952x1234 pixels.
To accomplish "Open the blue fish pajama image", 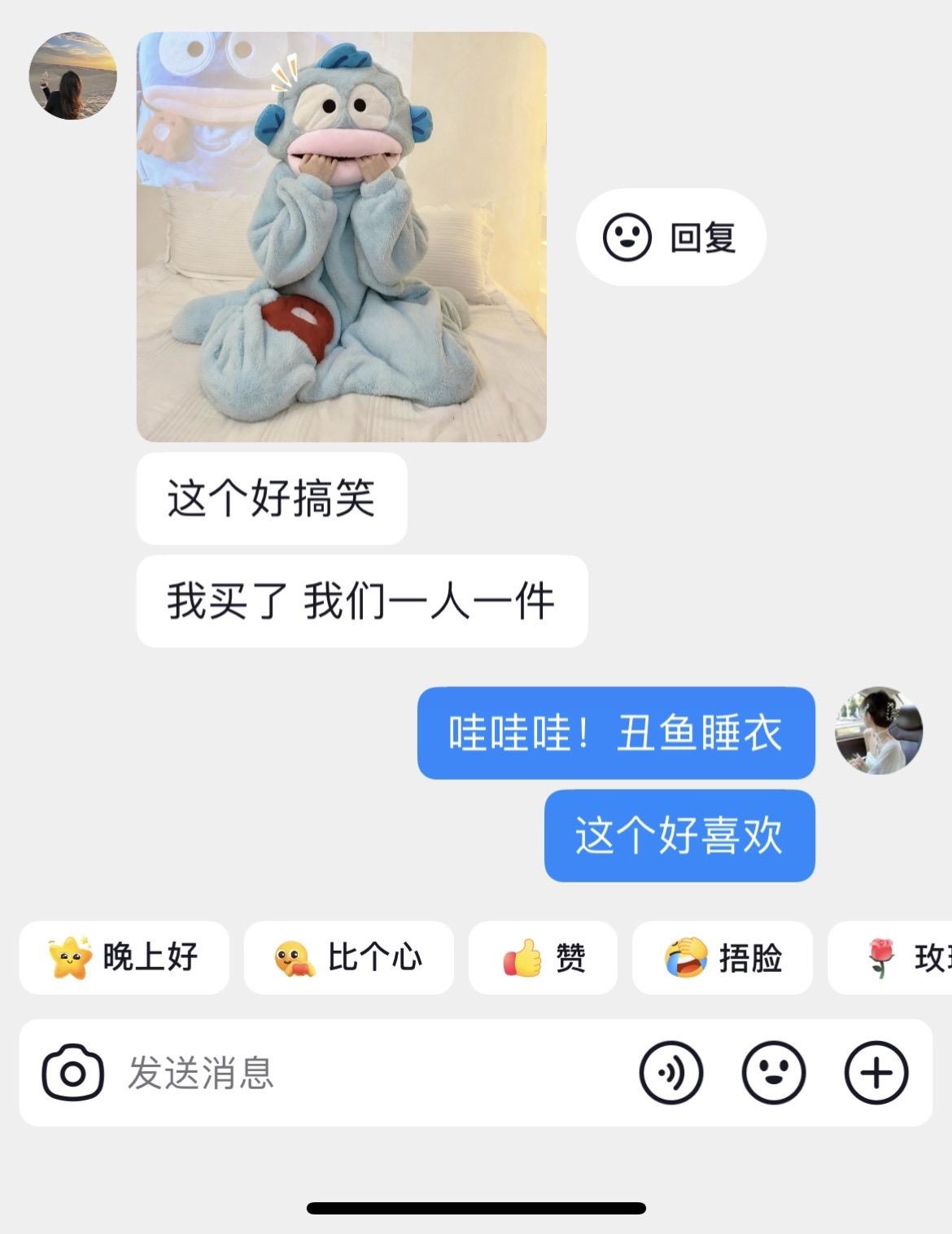I will [x=341, y=237].
